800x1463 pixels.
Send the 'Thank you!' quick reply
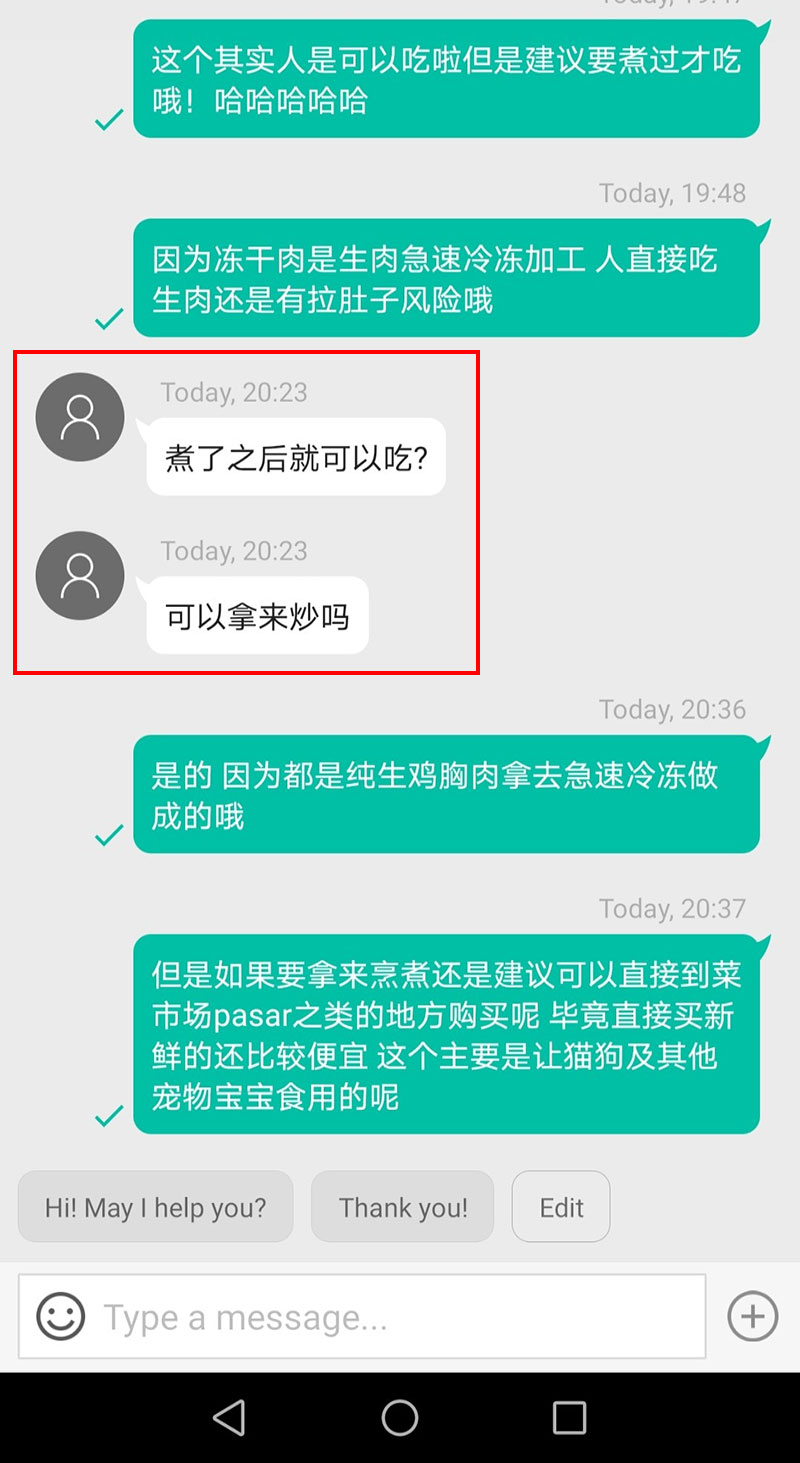[x=402, y=1207]
